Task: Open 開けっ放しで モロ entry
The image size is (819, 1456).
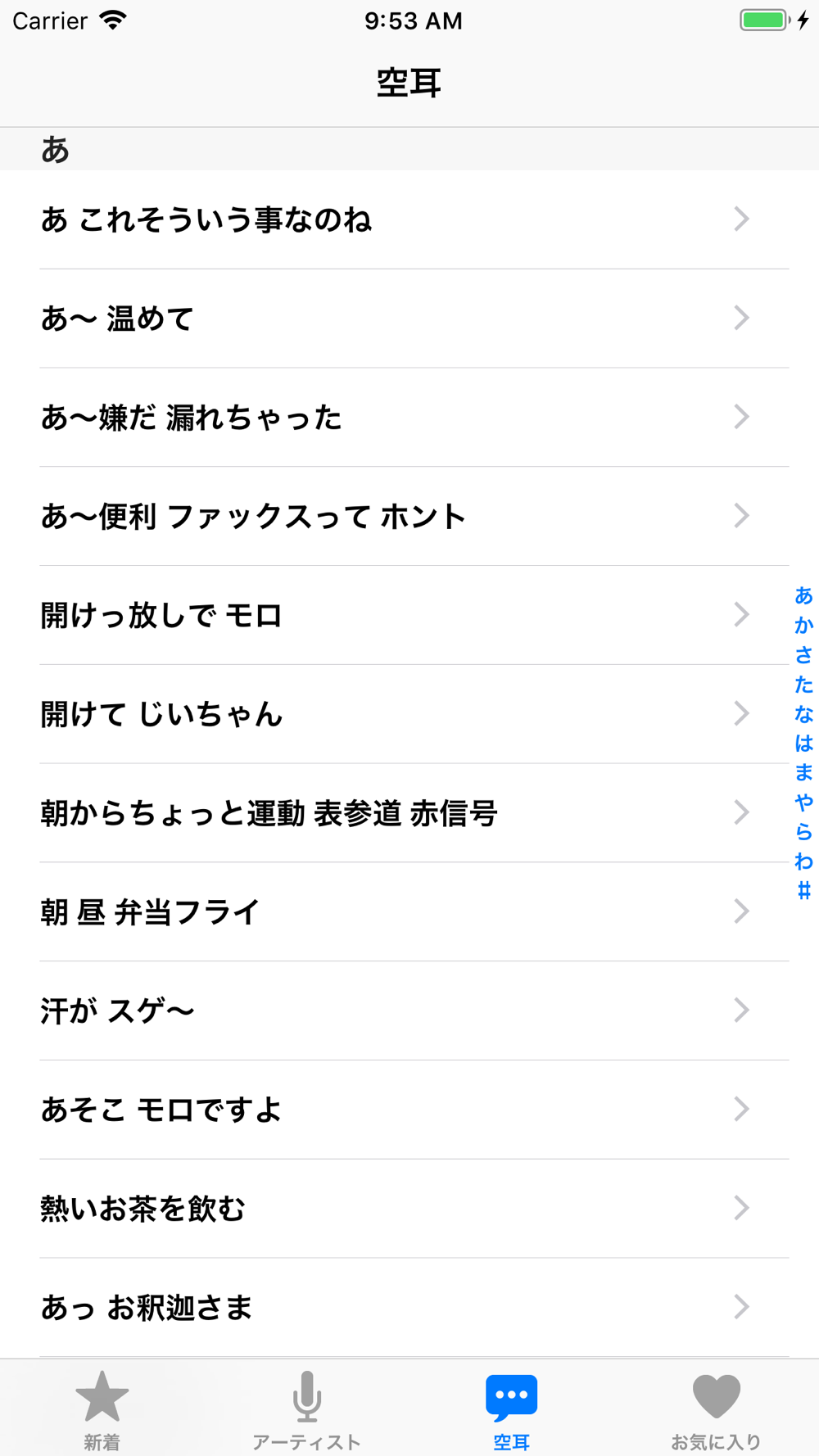Action: coord(393,615)
